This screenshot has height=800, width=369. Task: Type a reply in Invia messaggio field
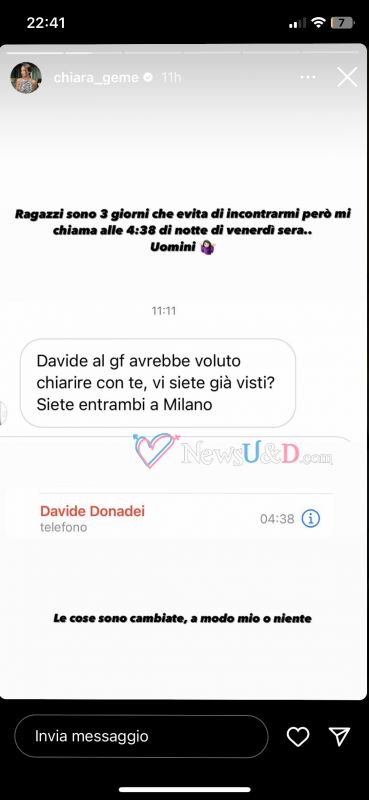pos(141,736)
